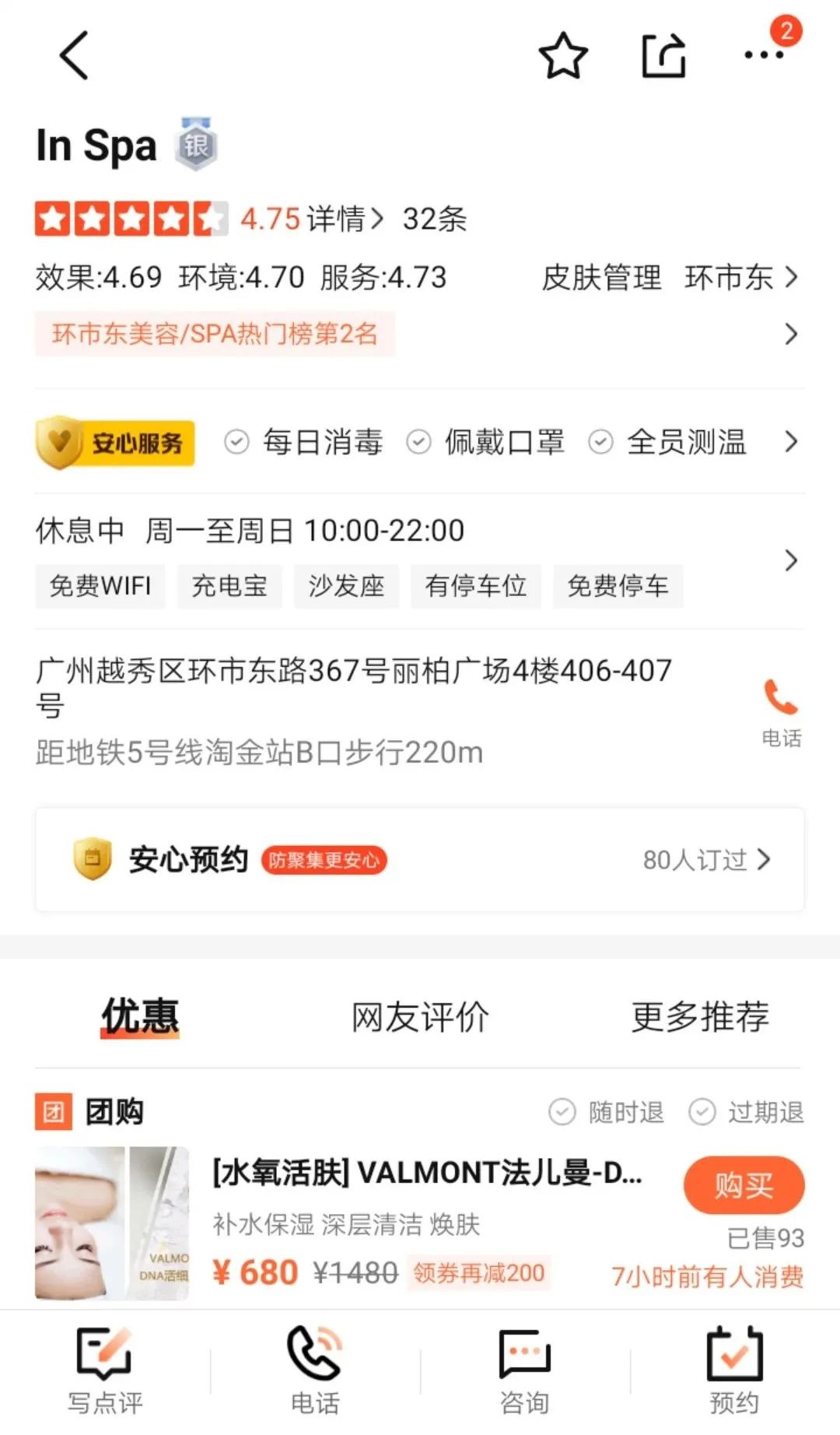840x1435 pixels.
Task: Switch to the 网友评价 tab
Action: coord(419,1016)
